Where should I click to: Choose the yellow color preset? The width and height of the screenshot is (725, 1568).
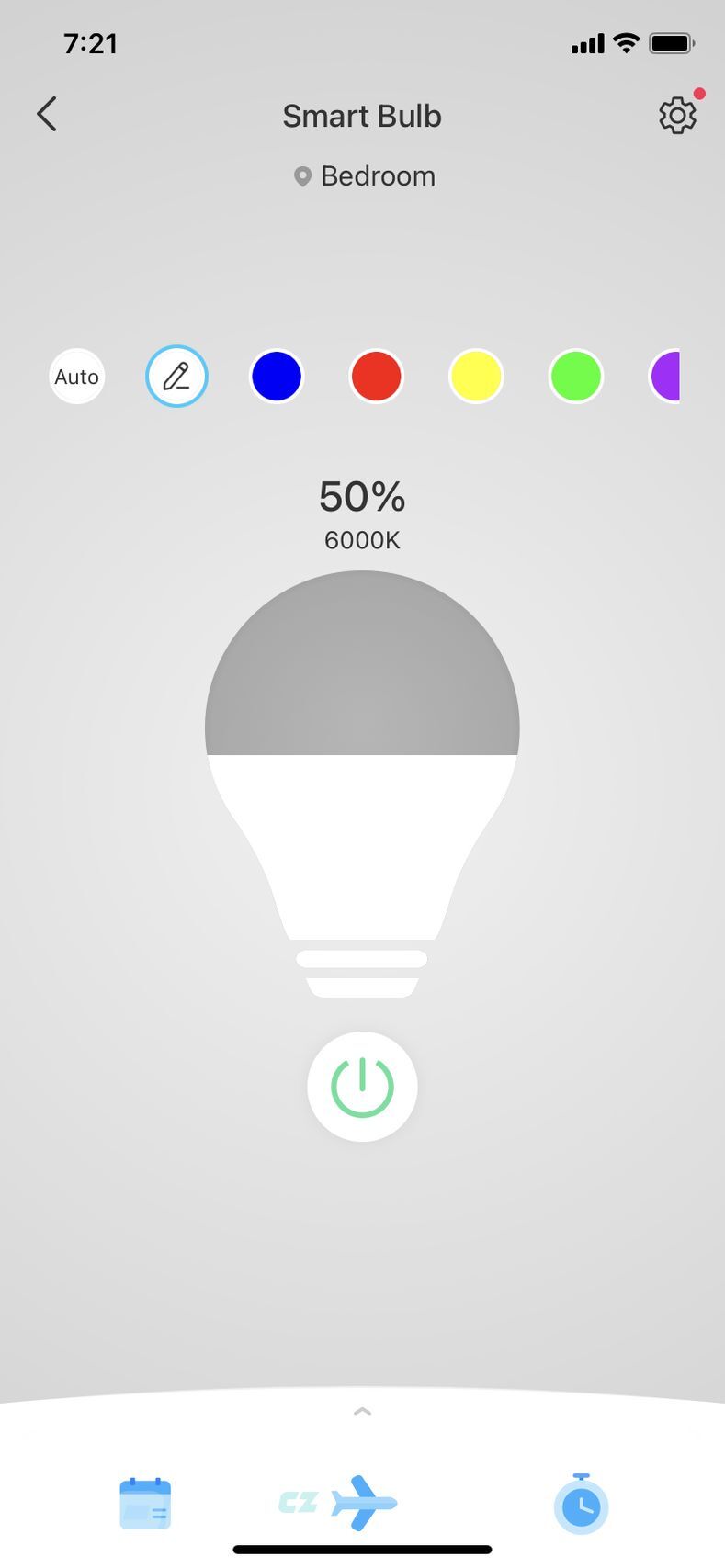tap(476, 377)
